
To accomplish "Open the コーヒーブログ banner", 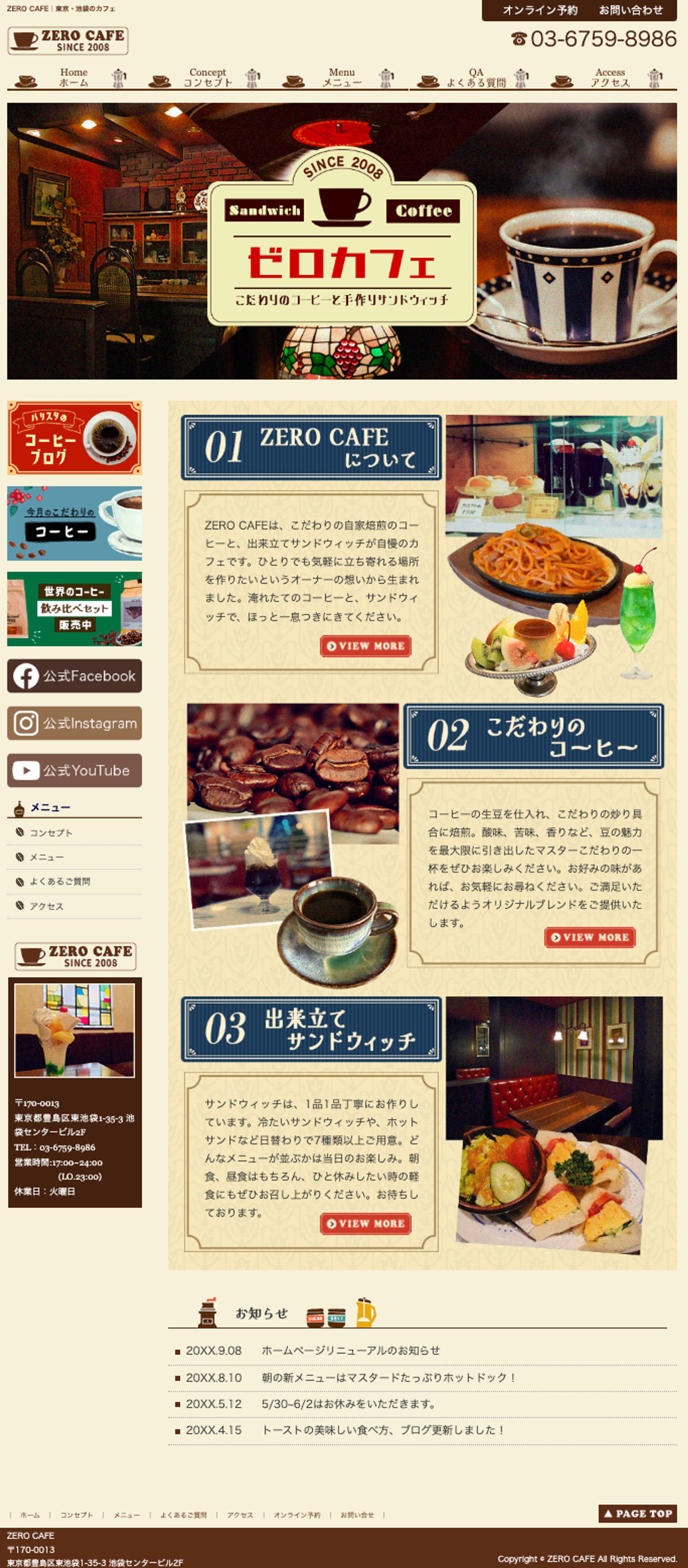I will coord(74,438).
